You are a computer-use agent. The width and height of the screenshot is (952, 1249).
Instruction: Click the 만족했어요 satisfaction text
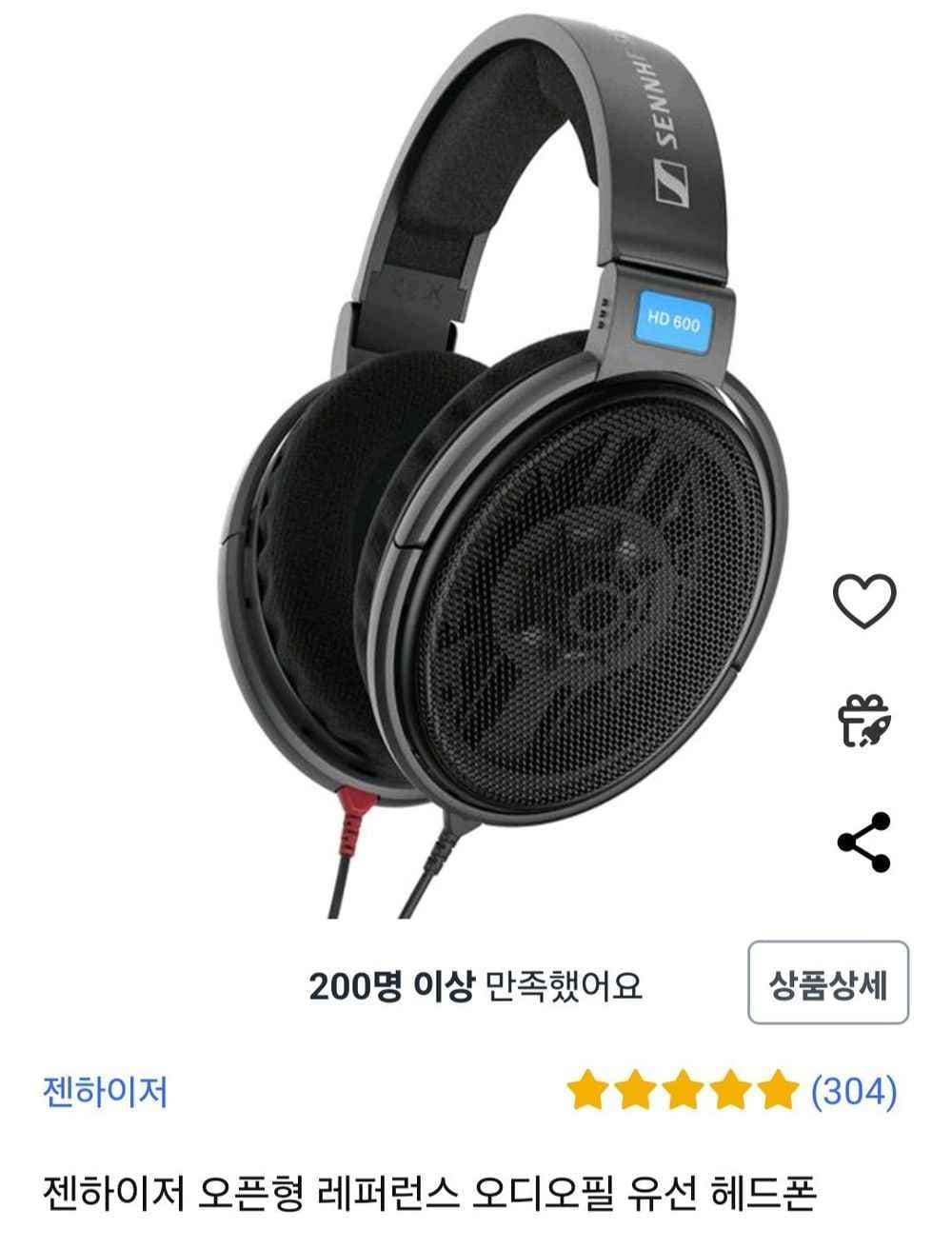coord(566,986)
